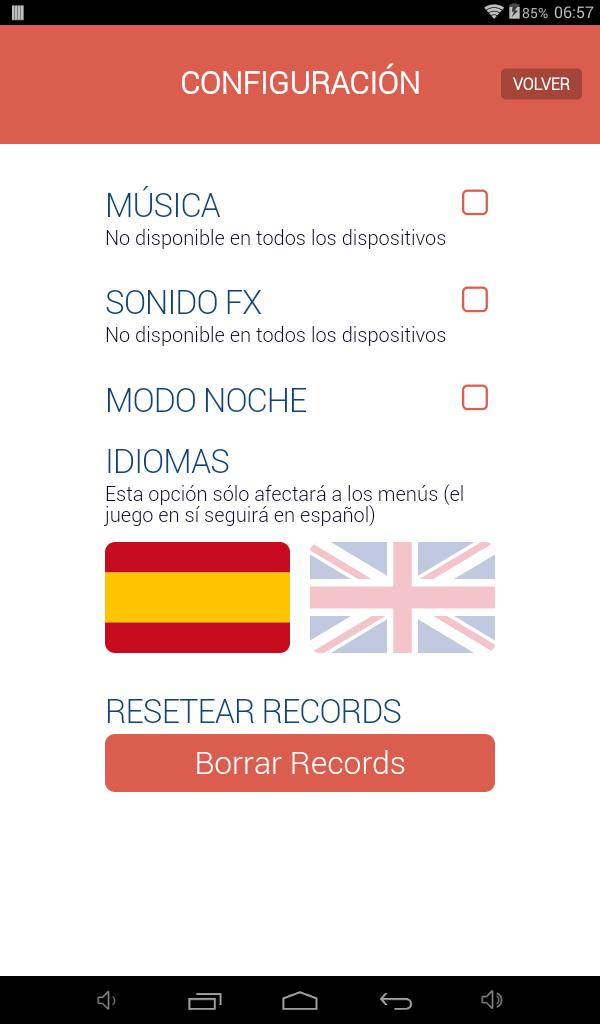Go back using system navigation arrow
This screenshot has width=600, height=1024.
(x=396, y=1000)
